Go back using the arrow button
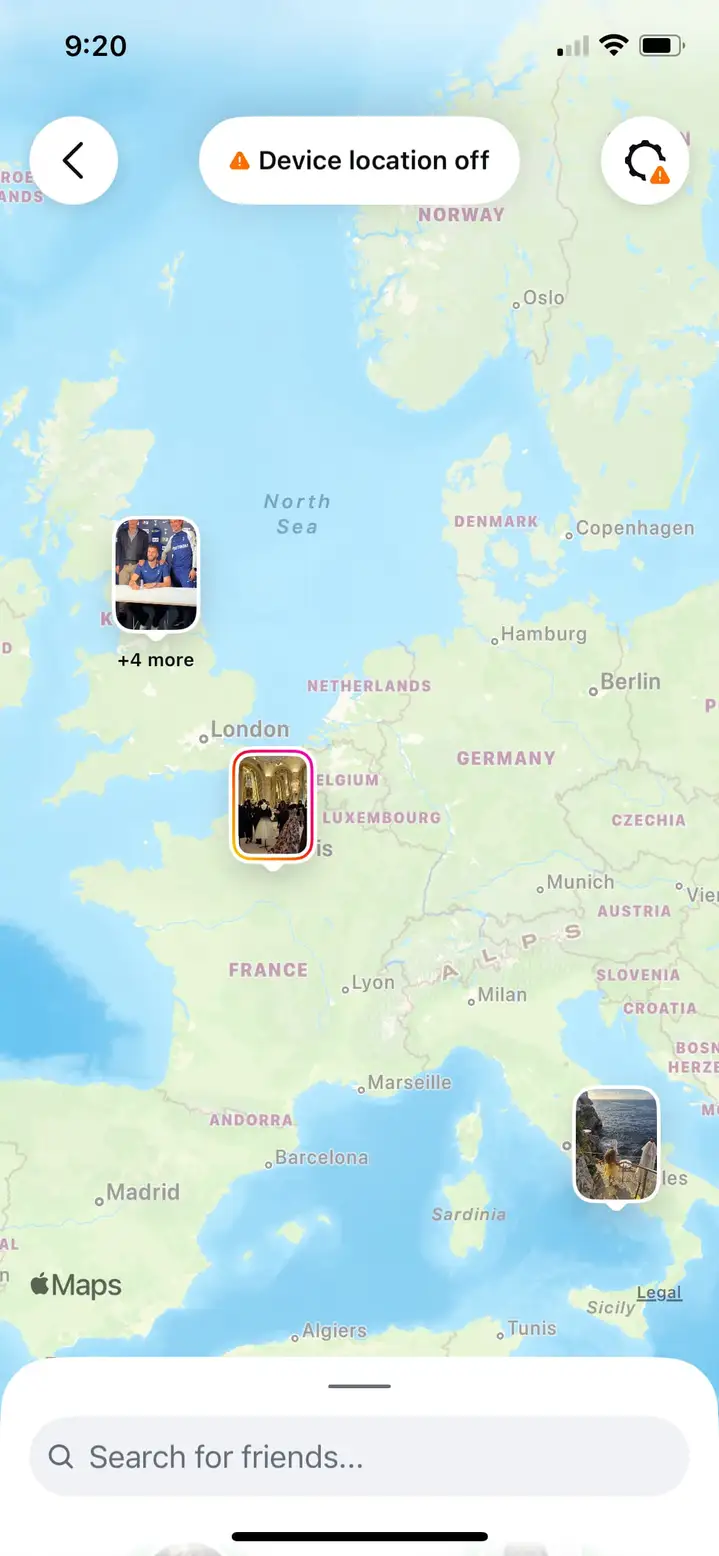Image resolution: width=719 pixels, height=1556 pixels. (73, 161)
